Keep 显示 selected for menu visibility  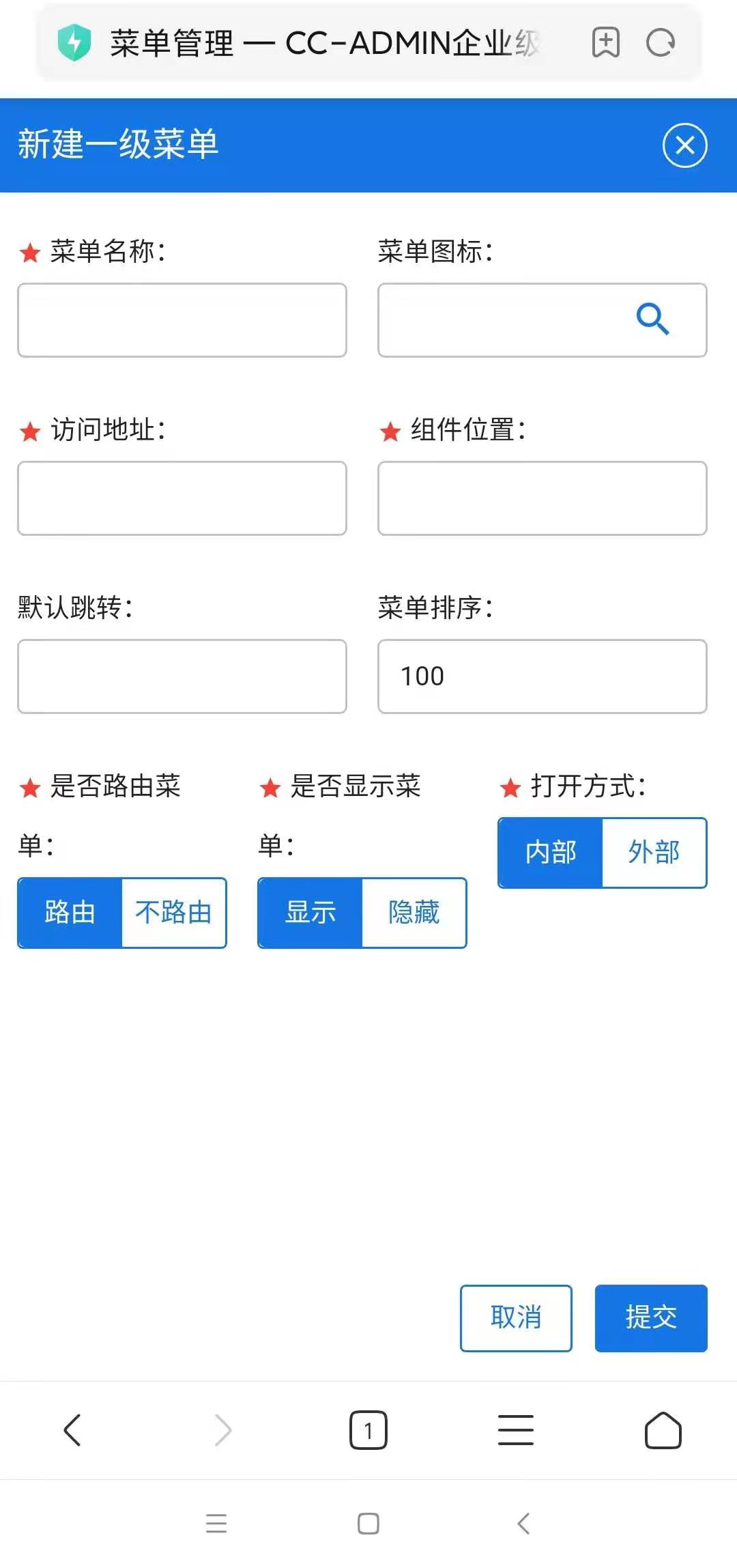[x=309, y=913]
